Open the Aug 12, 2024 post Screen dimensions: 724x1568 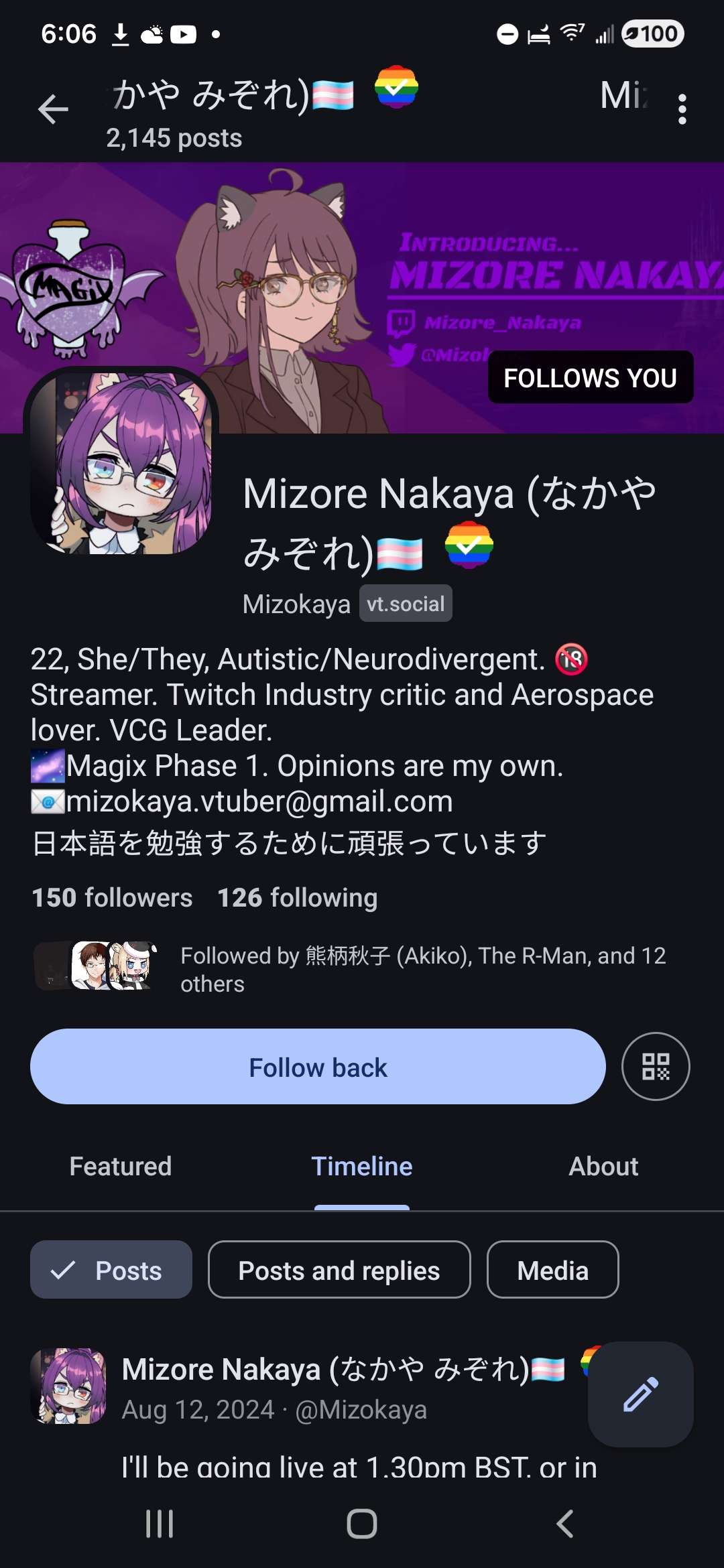point(359,1466)
